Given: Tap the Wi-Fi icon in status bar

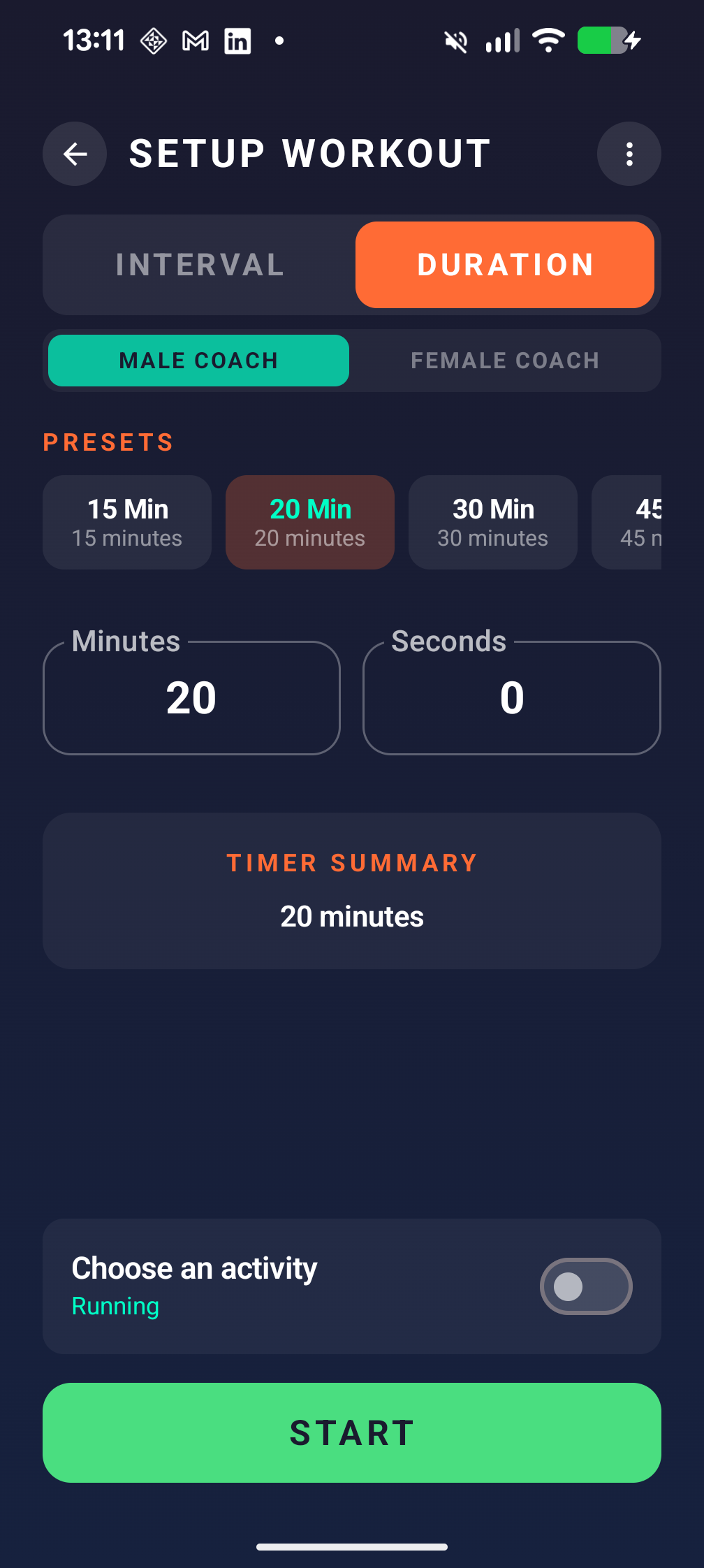Looking at the screenshot, I should coord(548,41).
